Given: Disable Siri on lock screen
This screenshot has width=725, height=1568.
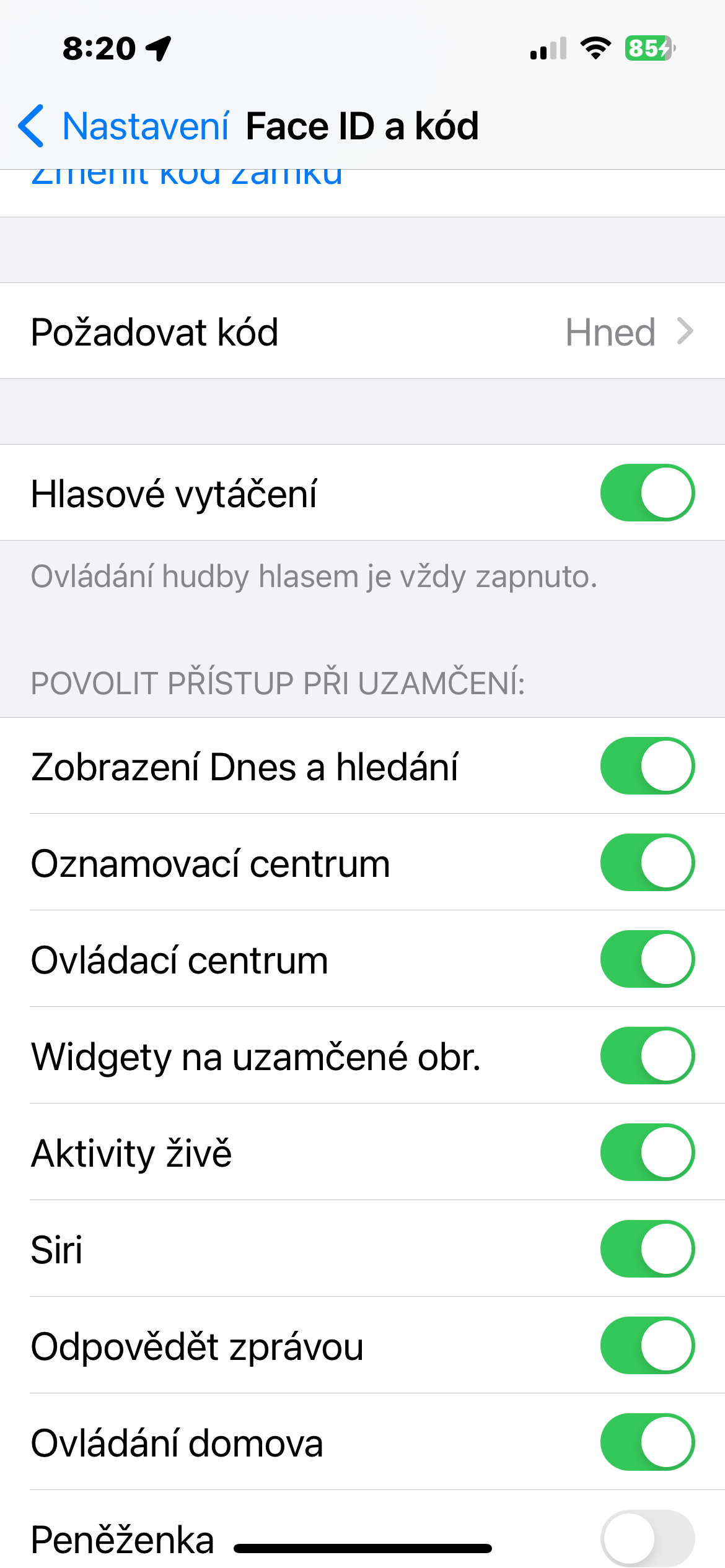Looking at the screenshot, I should [647, 1249].
